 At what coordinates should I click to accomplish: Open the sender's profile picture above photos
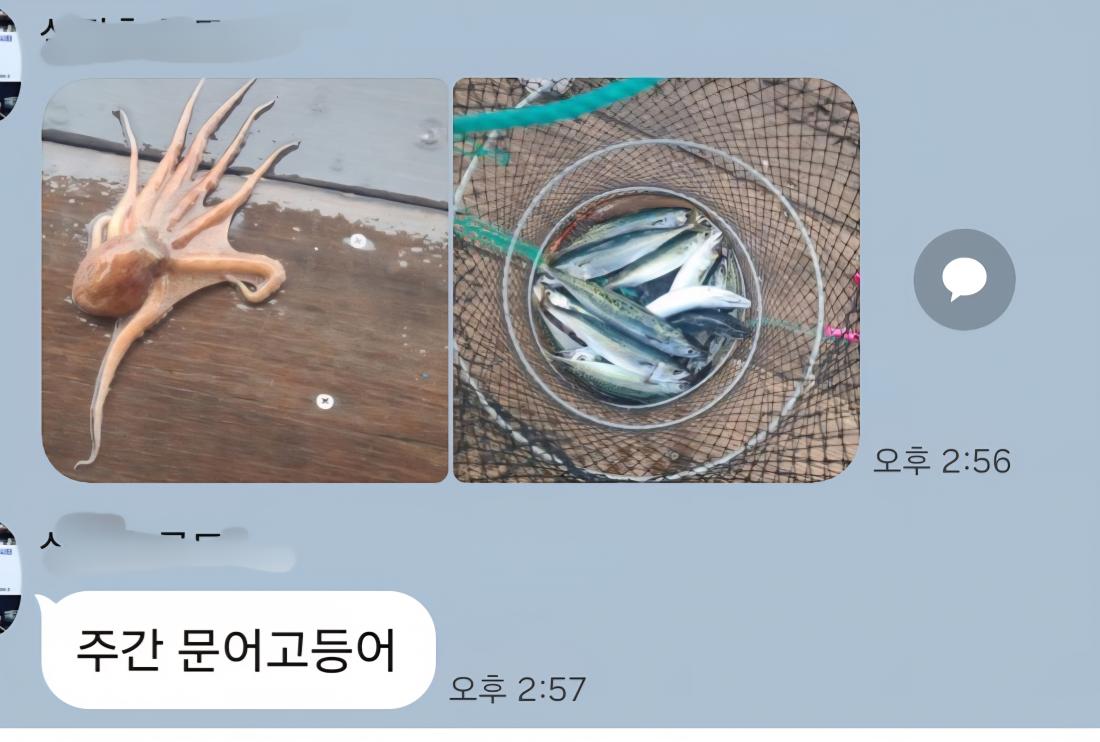point(8,62)
